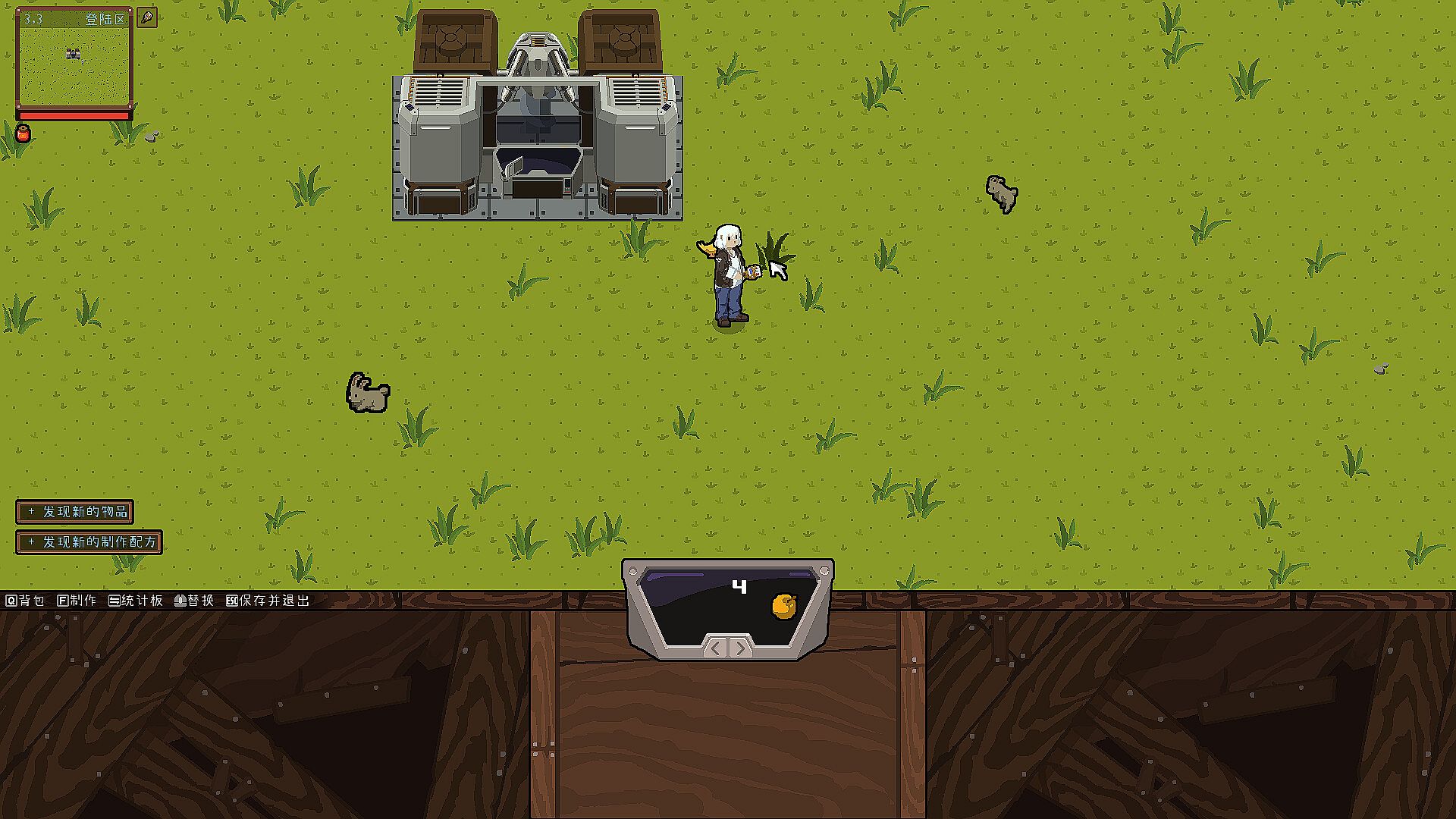Open the 背包 backpack
Image resolution: width=1456 pixels, height=819 pixels.
[25, 601]
